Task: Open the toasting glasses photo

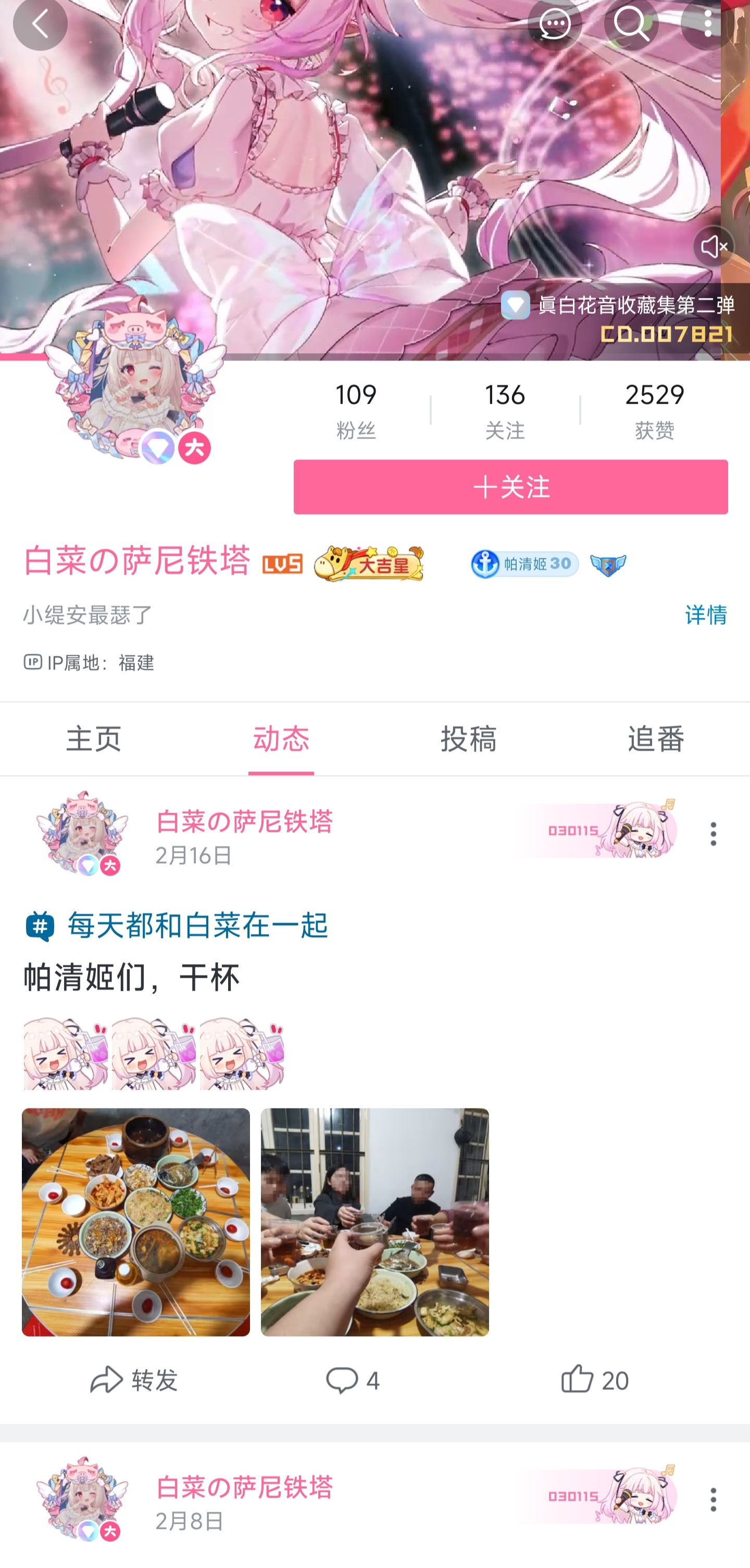Action: click(375, 1222)
